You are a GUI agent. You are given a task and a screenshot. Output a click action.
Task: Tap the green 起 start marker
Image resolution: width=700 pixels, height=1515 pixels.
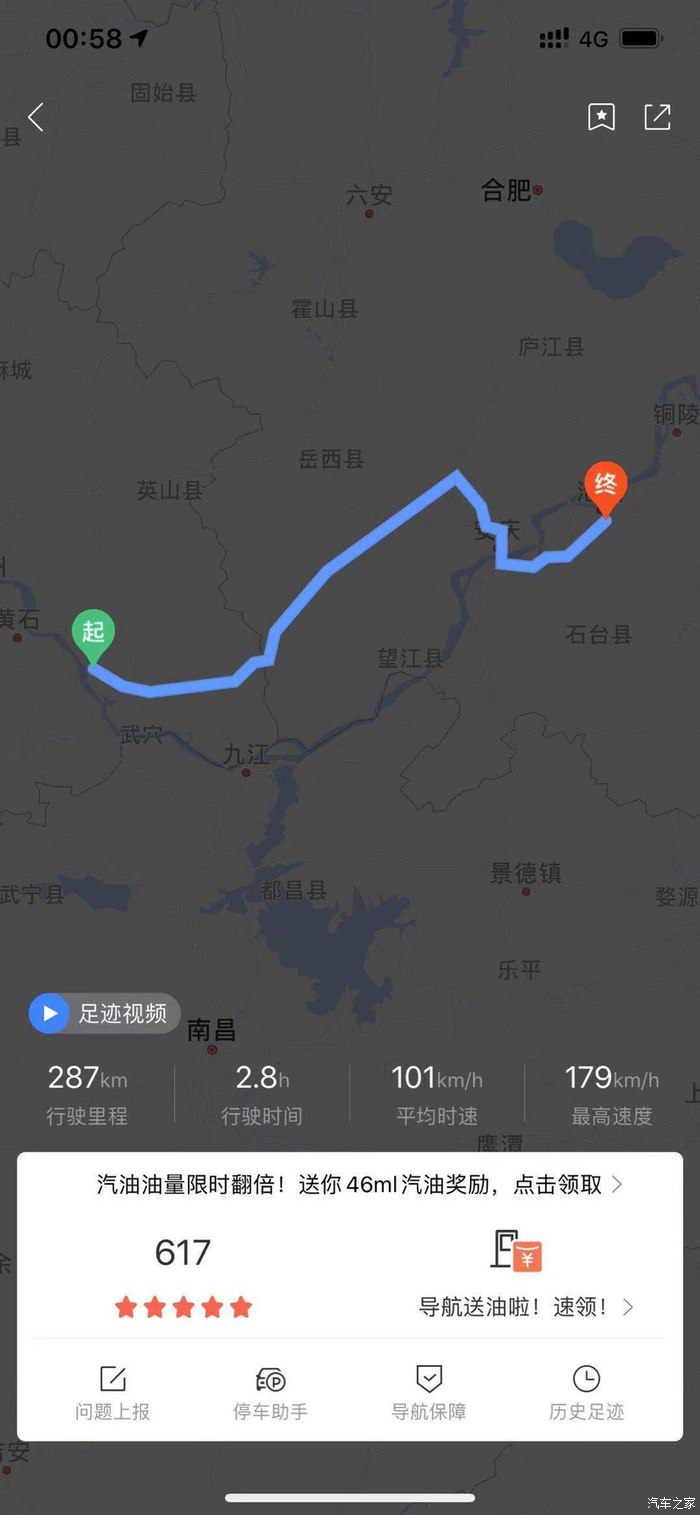point(93,635)
